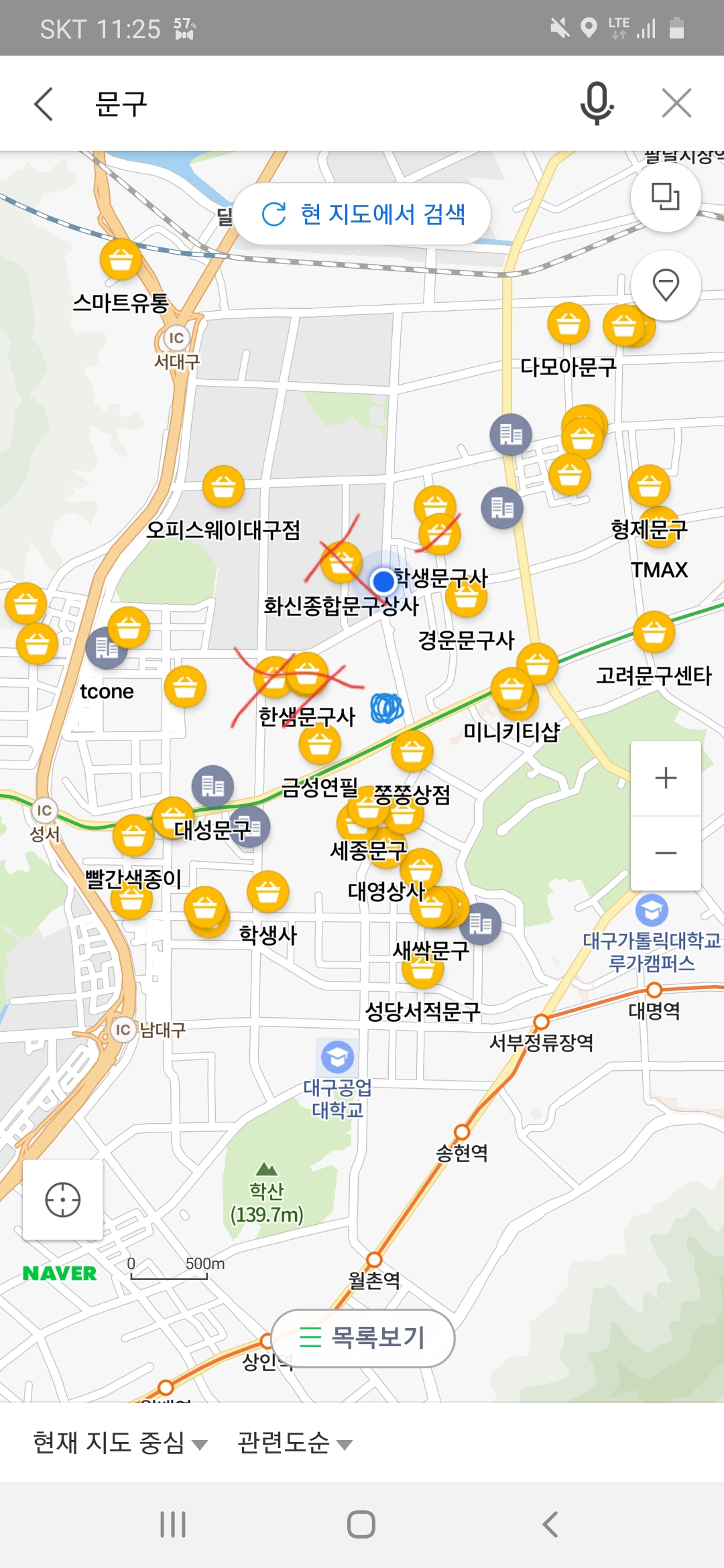Viewport: 724px width, 1568px height.
Task: Select the 오피스웨이대구점 marker
Action: click(x=223, y=486)
